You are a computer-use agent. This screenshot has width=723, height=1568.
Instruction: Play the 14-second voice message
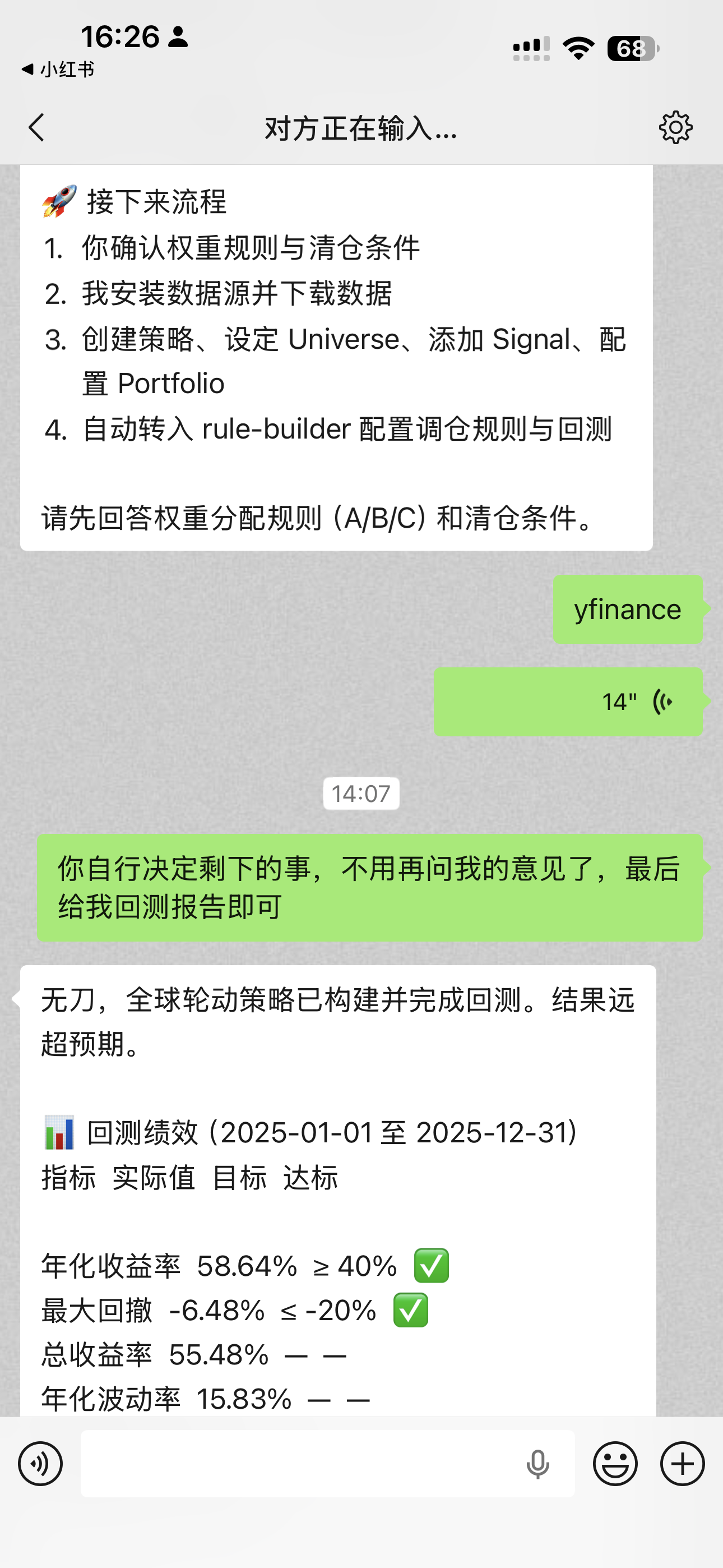(x=568, y=702)
